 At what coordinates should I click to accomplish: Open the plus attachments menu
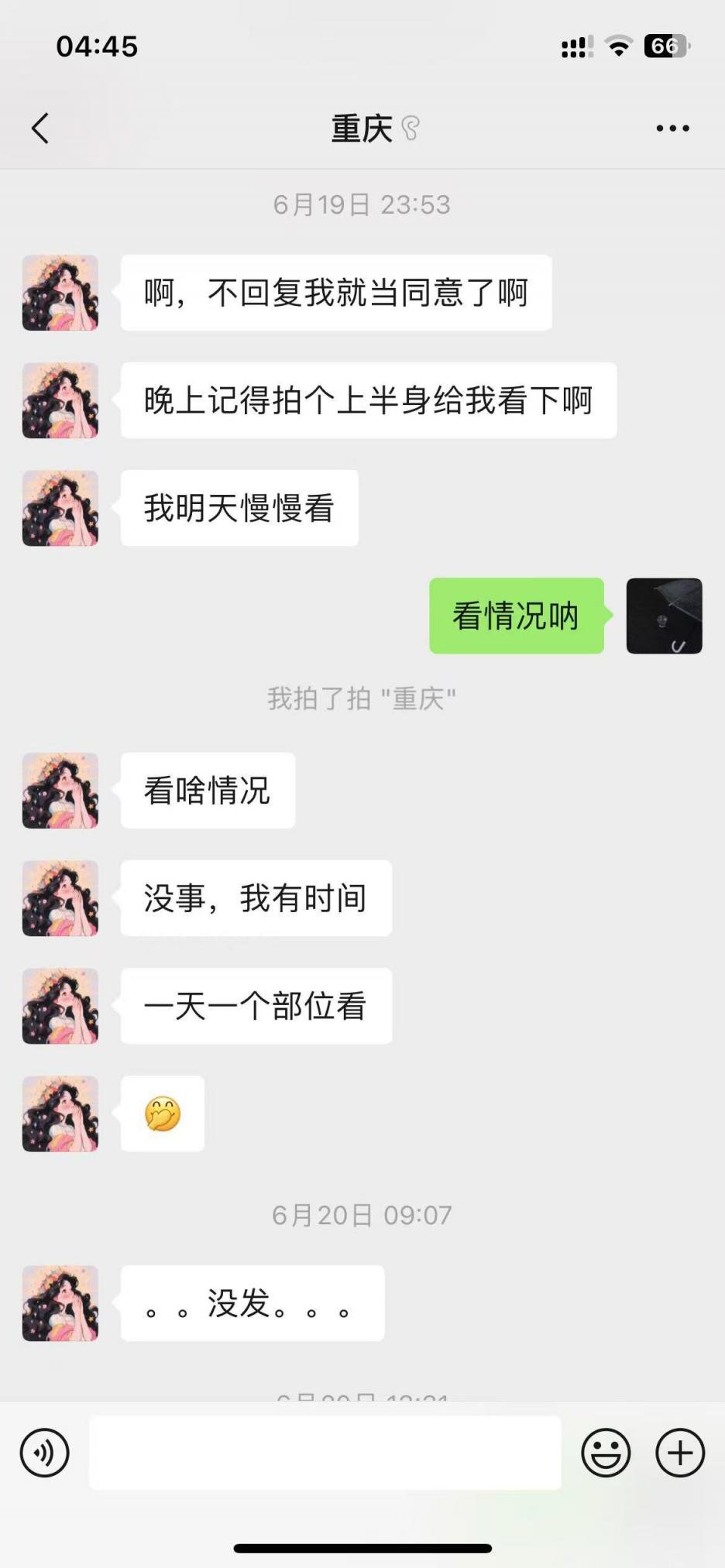pyautogui.click(x=680, y=1453)
